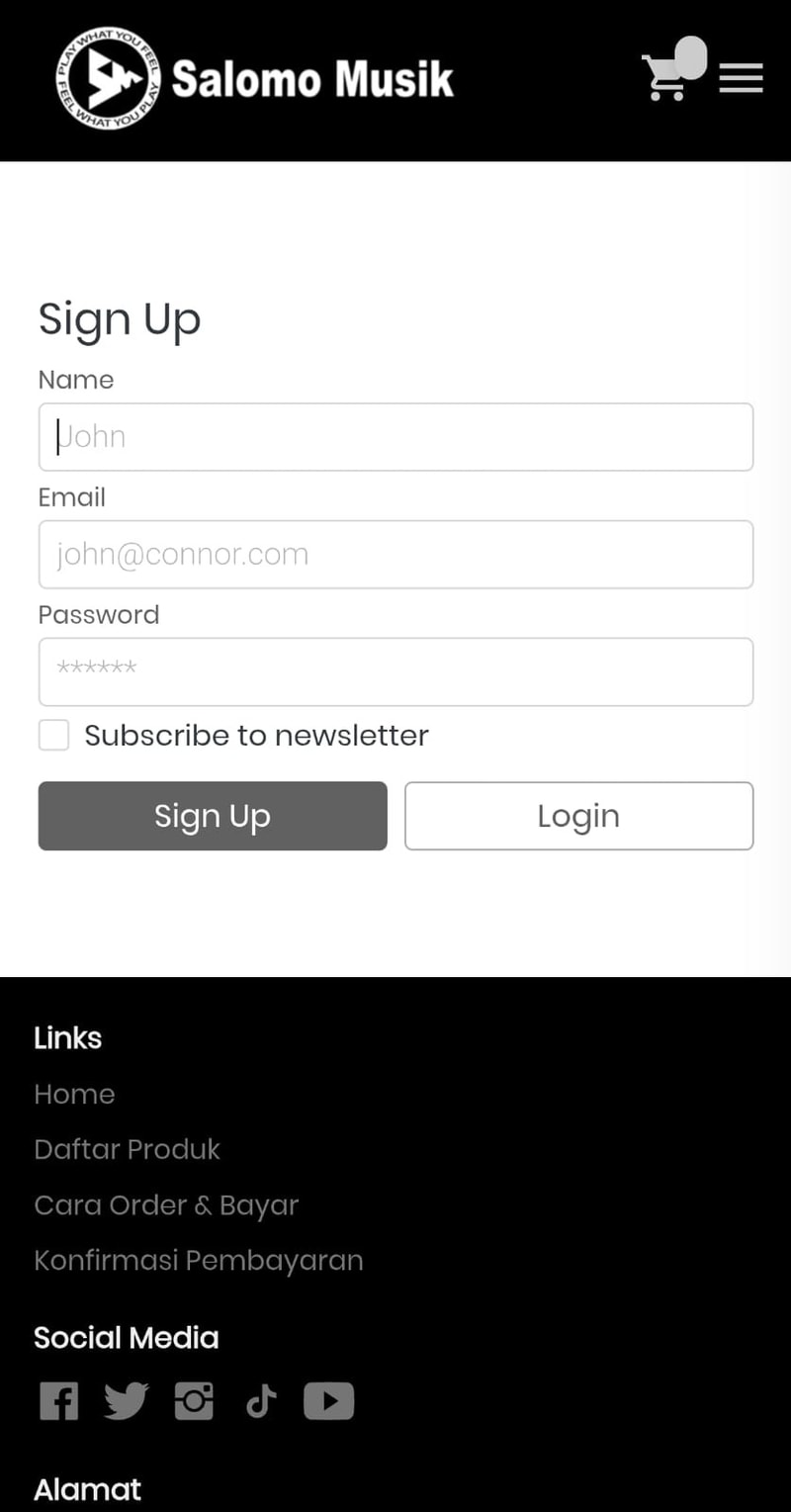Open the TikTok profile
The image size is (791, 1512).
click(x=261, y=1401)
